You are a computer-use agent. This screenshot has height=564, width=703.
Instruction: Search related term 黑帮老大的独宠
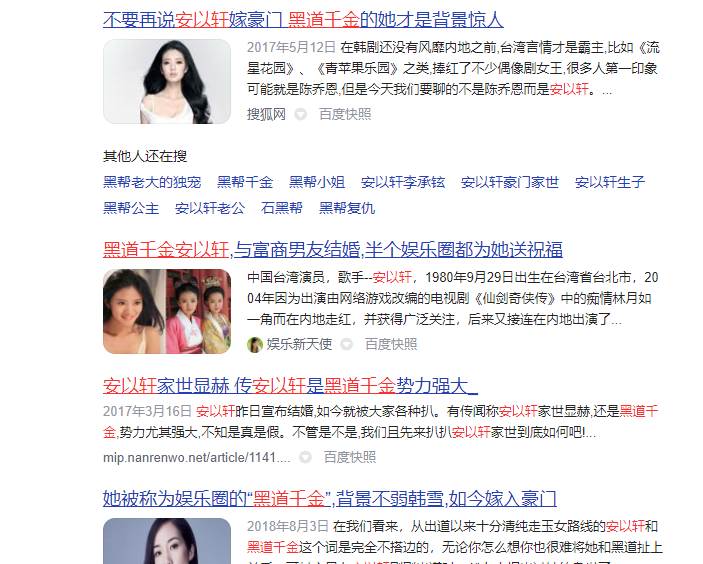tap(152, 182)
